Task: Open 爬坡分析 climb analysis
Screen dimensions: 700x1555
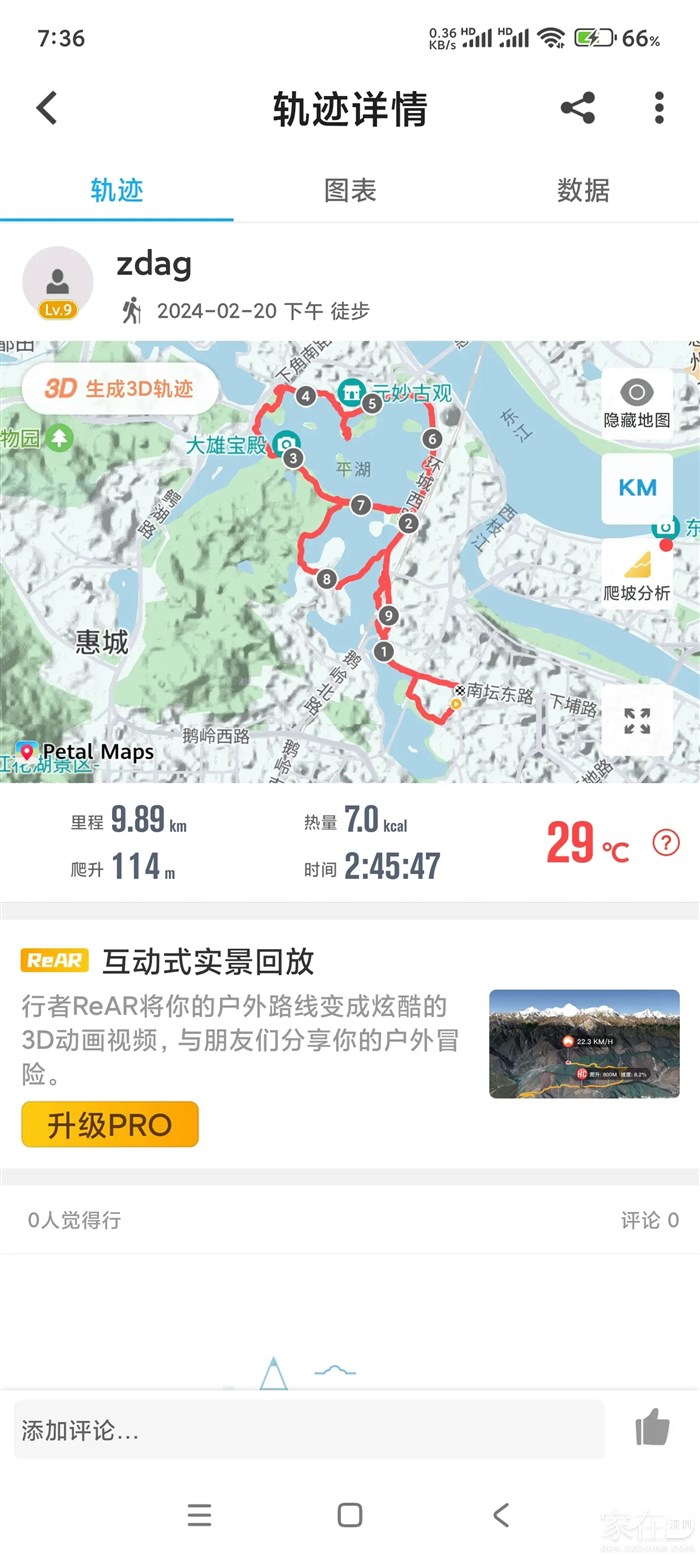Action: (637, 574)
